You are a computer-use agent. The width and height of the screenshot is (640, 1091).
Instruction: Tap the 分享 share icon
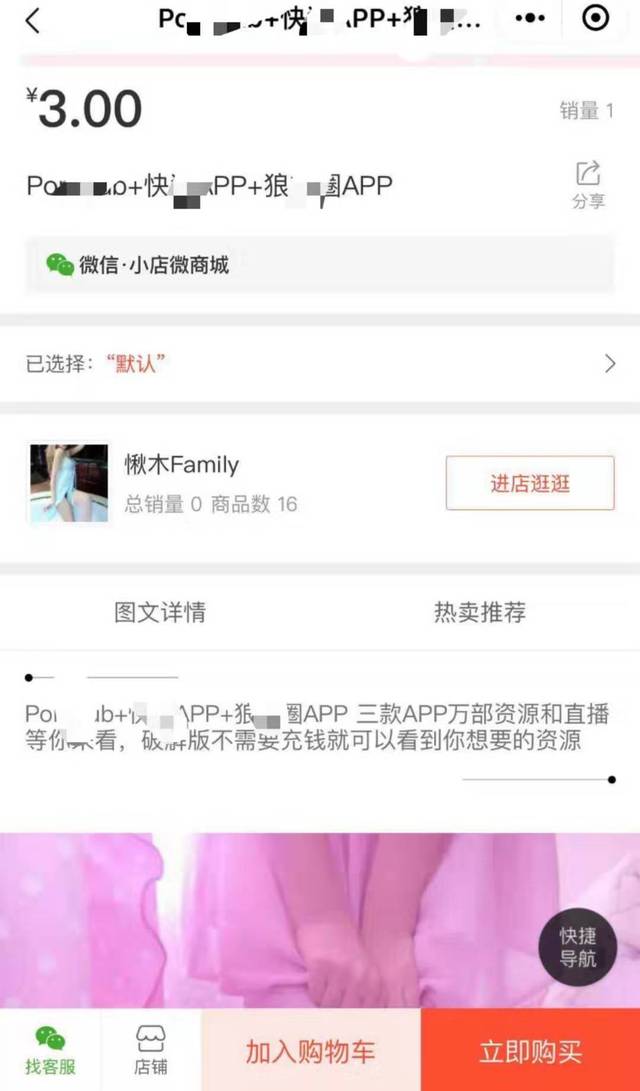[588, 184]
